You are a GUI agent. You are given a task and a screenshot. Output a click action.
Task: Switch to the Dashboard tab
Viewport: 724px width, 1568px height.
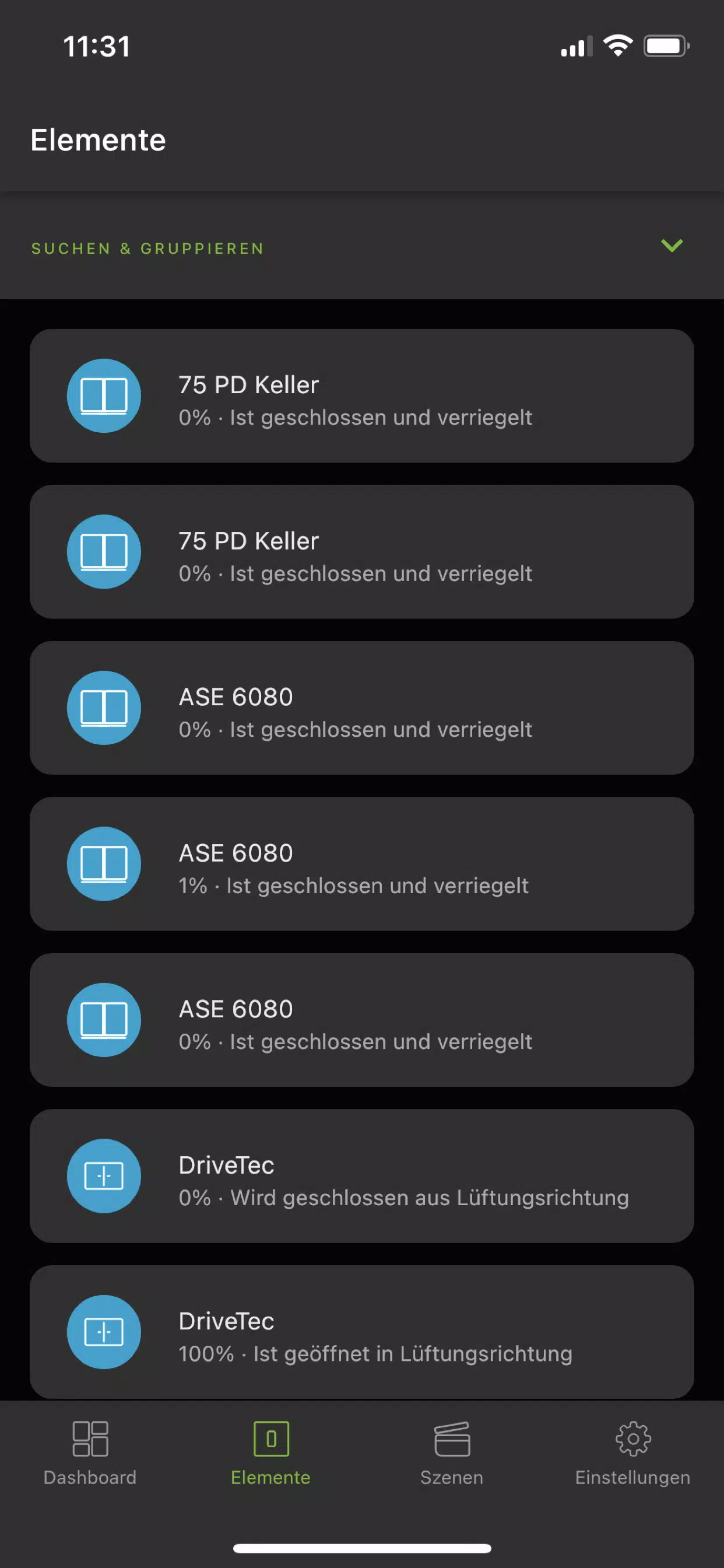[90, 1451]
